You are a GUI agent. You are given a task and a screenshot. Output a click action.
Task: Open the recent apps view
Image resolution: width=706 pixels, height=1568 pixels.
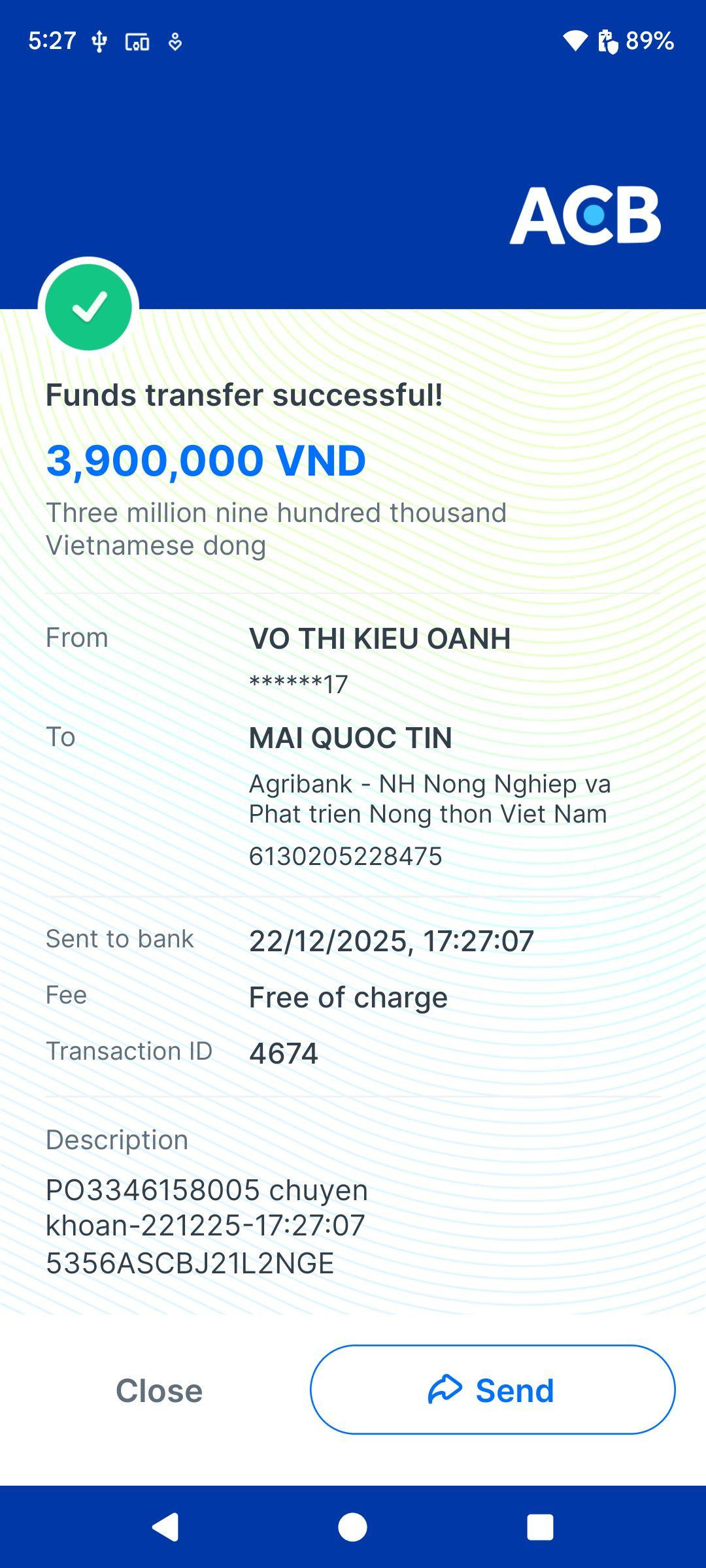(540, 1527)
